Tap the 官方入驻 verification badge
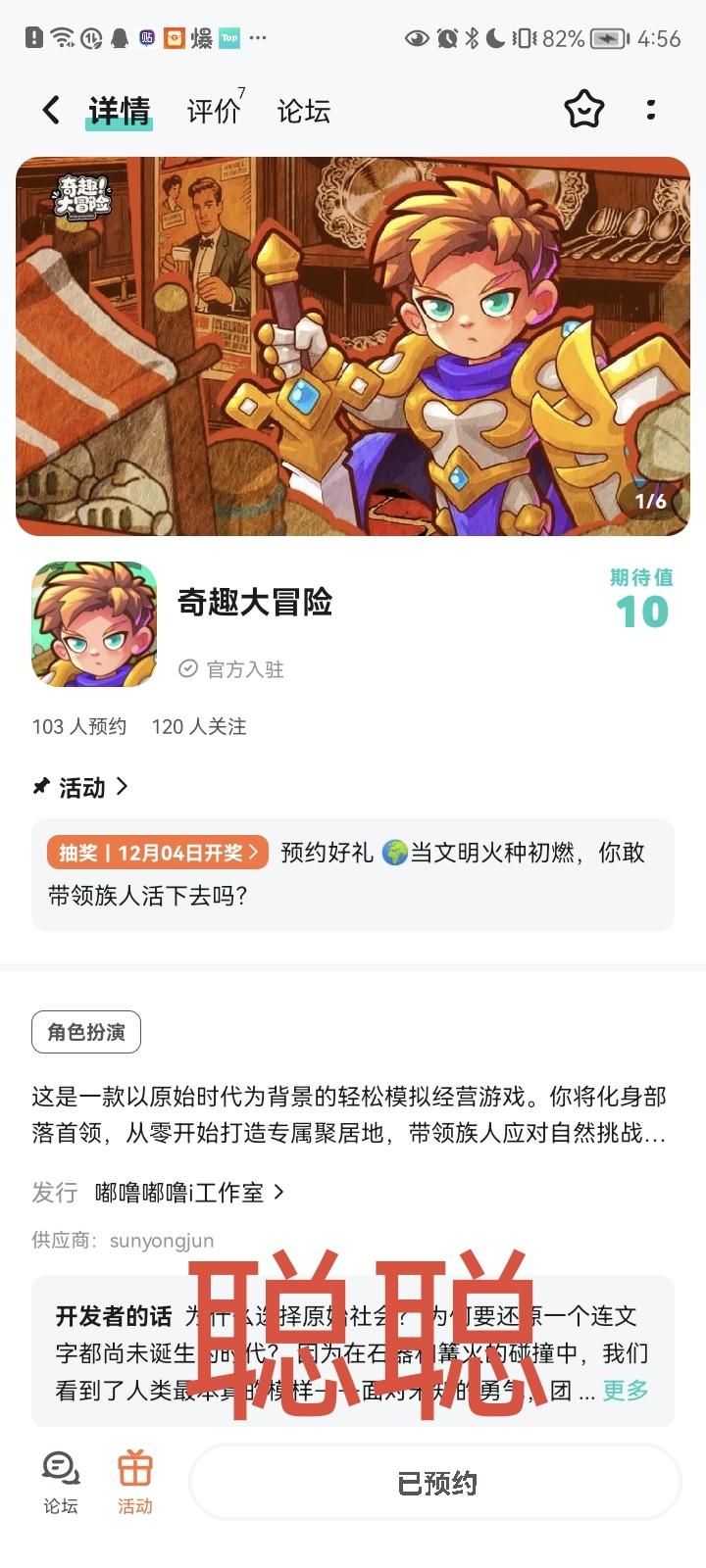Image resolution: width=706 pixels, height=1568 pixels. click(x=230, y=669)
